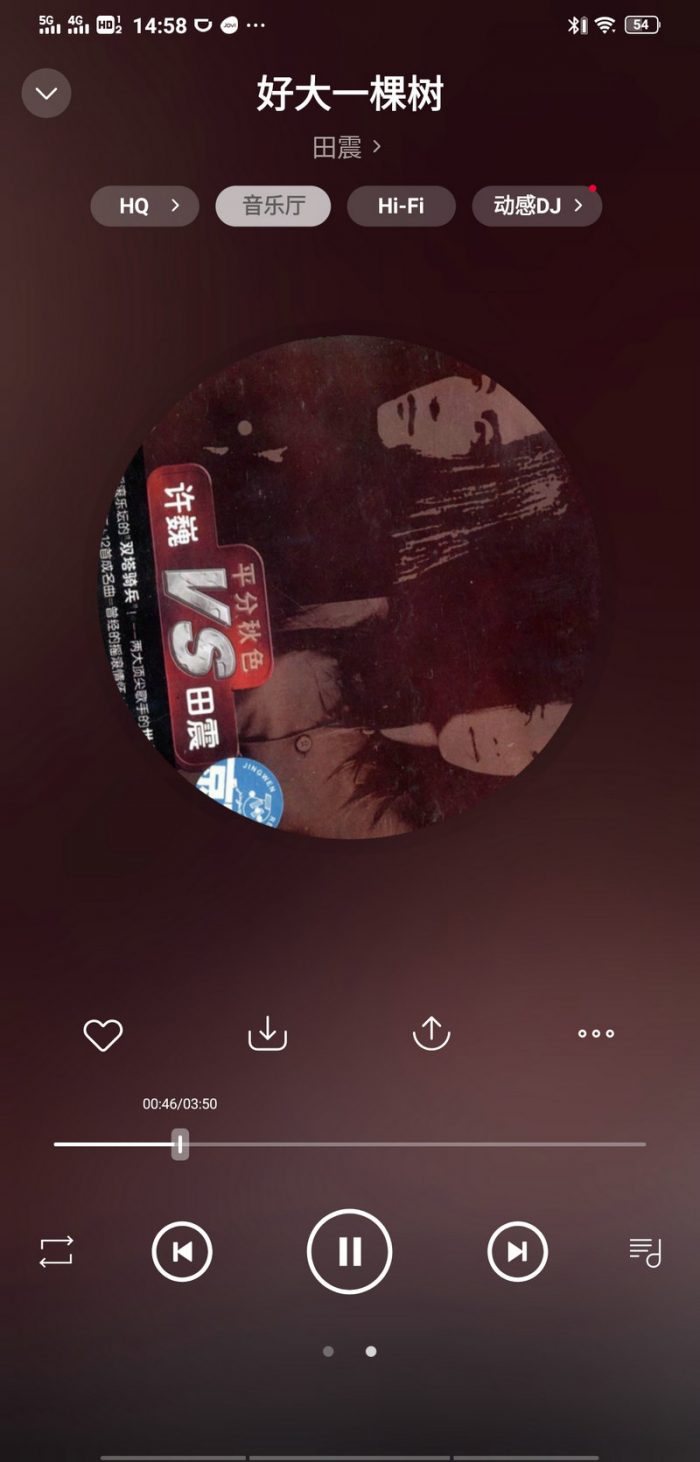Change the repeat play mode

coord(56,1252)
